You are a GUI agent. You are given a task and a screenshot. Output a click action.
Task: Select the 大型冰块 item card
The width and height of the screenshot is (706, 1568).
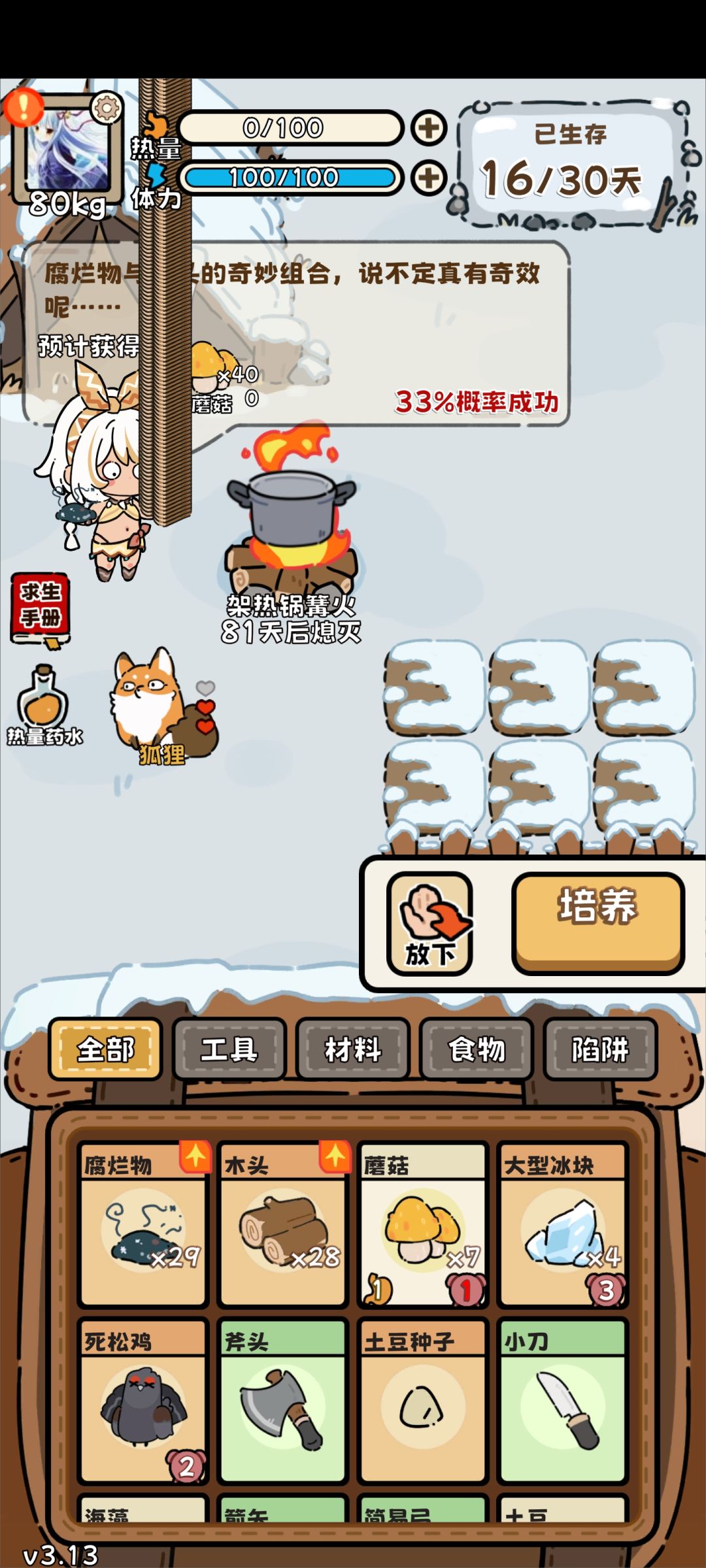click(563, 1224)
